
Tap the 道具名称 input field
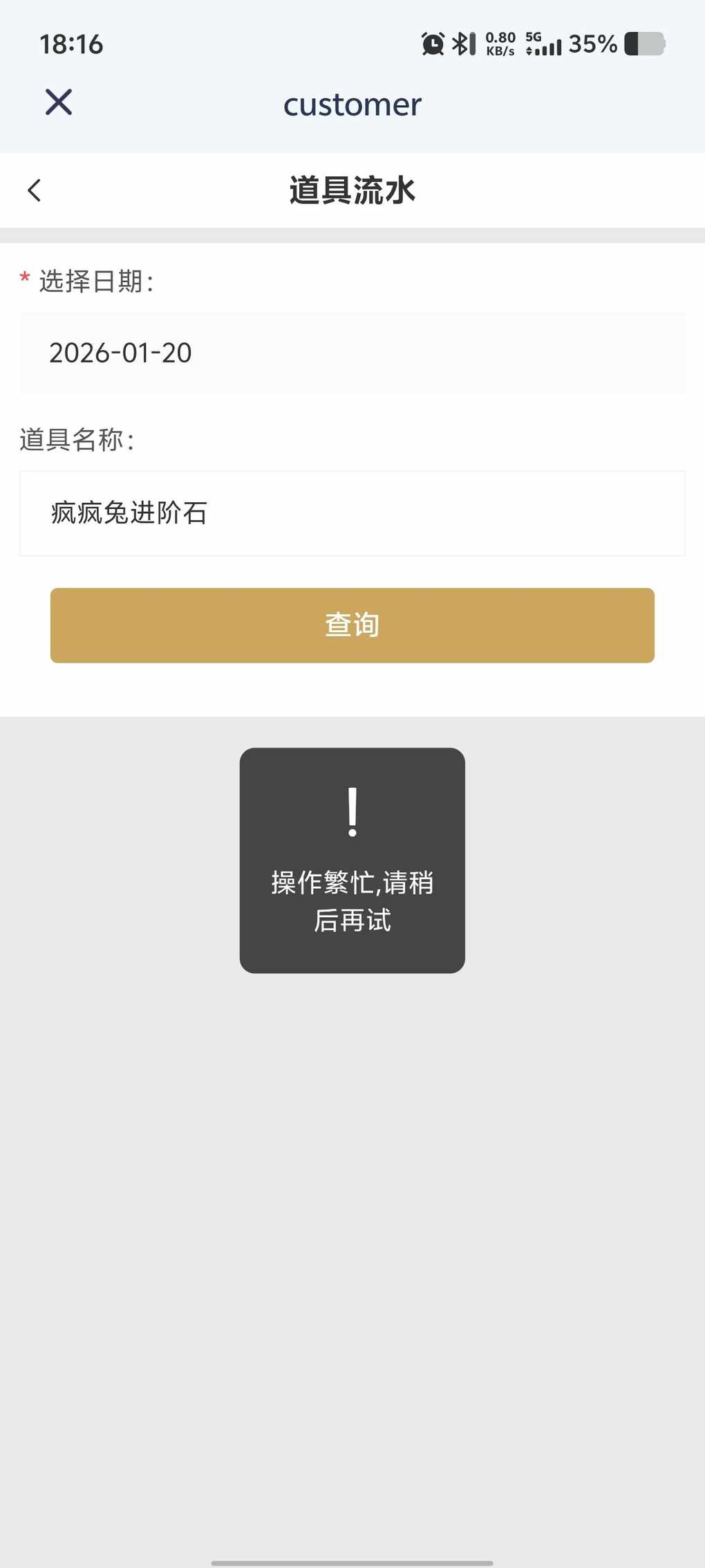tap(352, 513)
